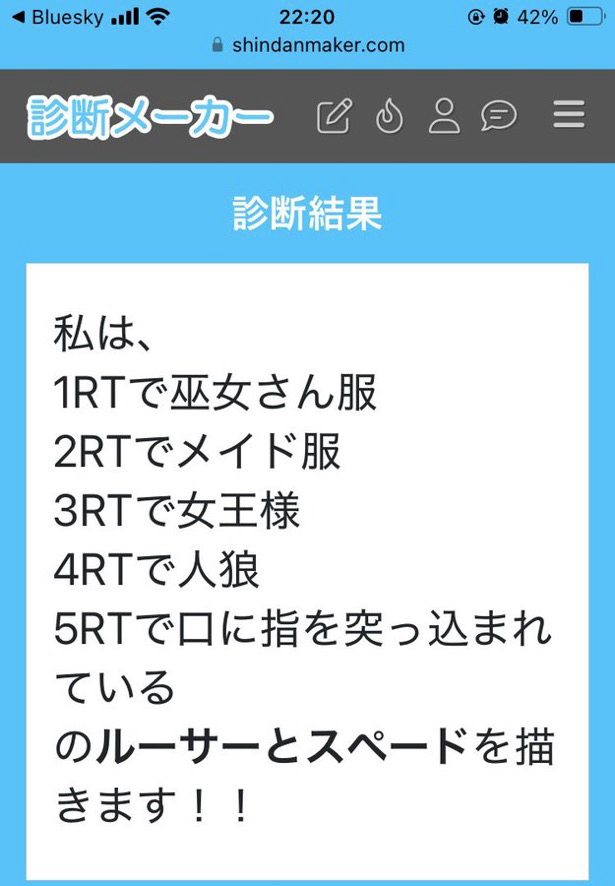Viewport: 615px width, 886px height.
Task: Tap the shindanmaker.com address bar
Action: click(307, 45)
